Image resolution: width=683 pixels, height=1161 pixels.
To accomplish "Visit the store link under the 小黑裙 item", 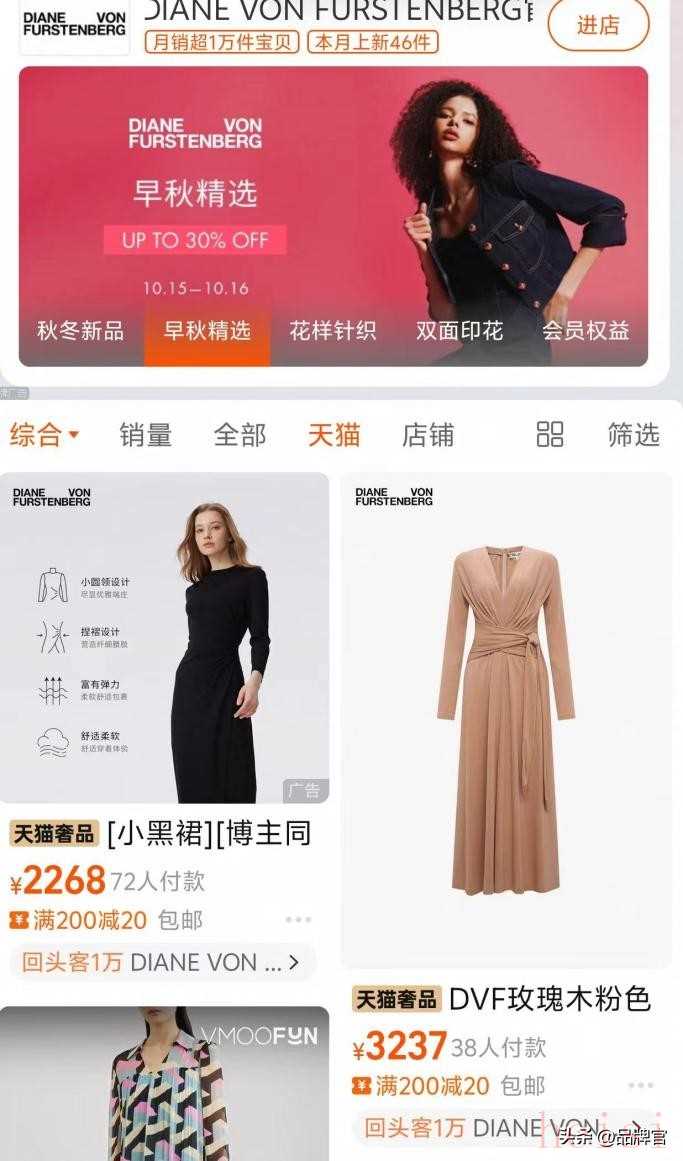I will pos(162,963).
